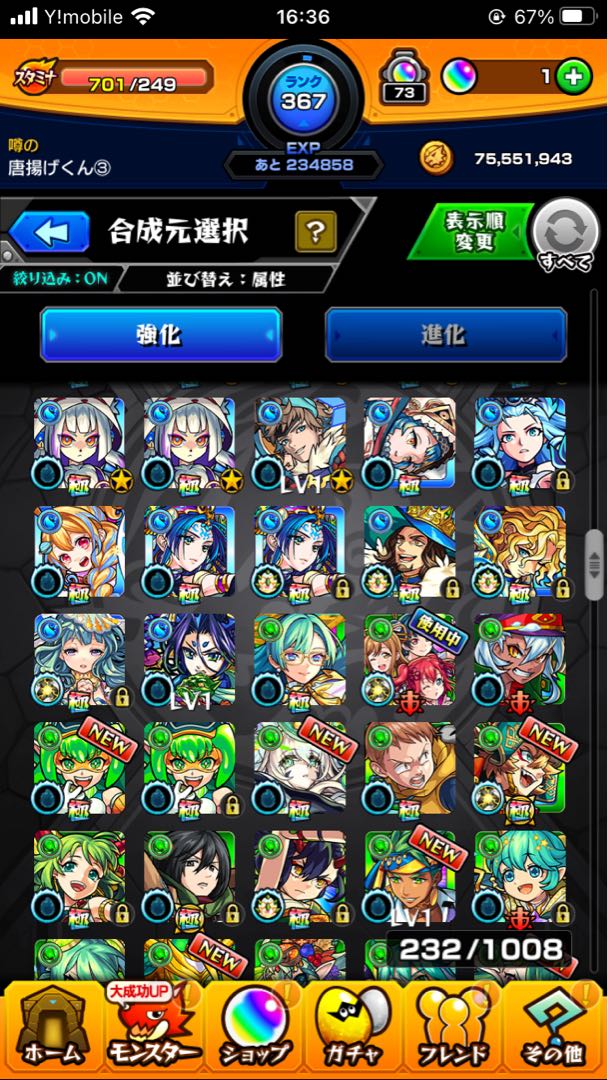Screen dimensions: 608x1080
Task: Tap the 絞り込み:ON filter label
Action: pyautogui.click(x=59, y=280)
